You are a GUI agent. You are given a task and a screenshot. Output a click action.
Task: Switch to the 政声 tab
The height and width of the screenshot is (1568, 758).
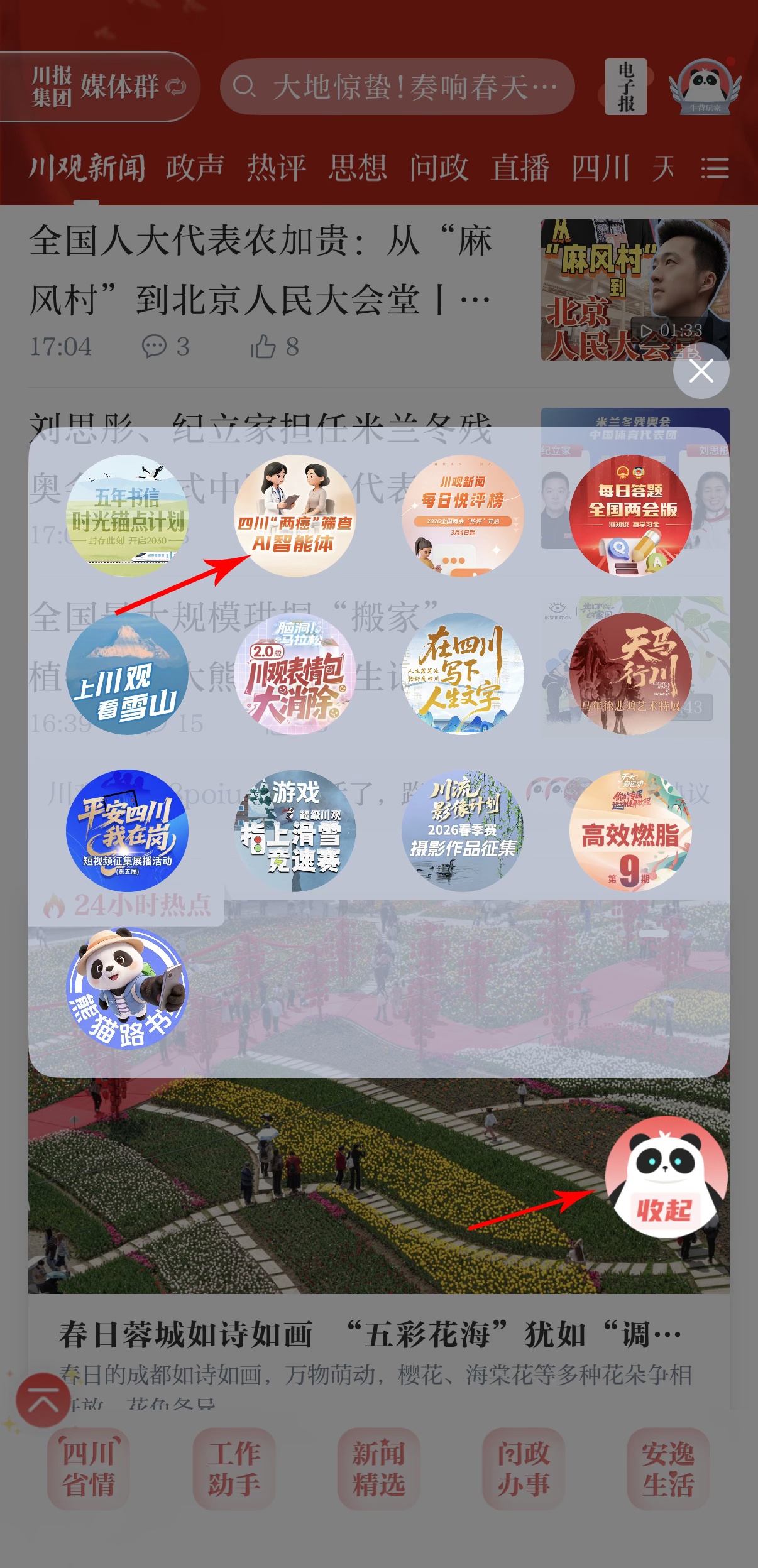pyautogui.click(x=195, y=168)
